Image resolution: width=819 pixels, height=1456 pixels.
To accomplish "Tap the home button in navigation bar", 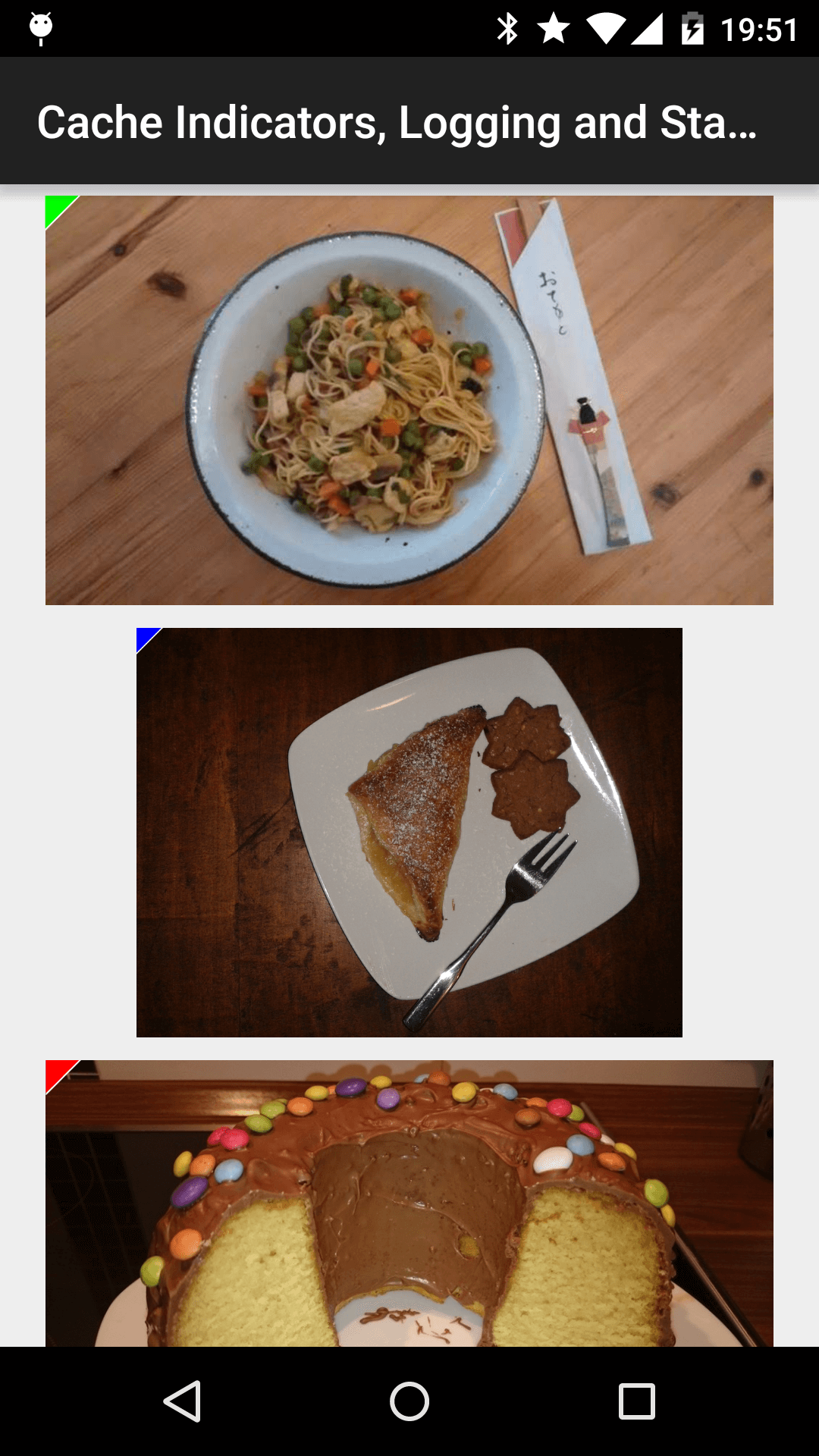I will click(x=409, y=1401).
